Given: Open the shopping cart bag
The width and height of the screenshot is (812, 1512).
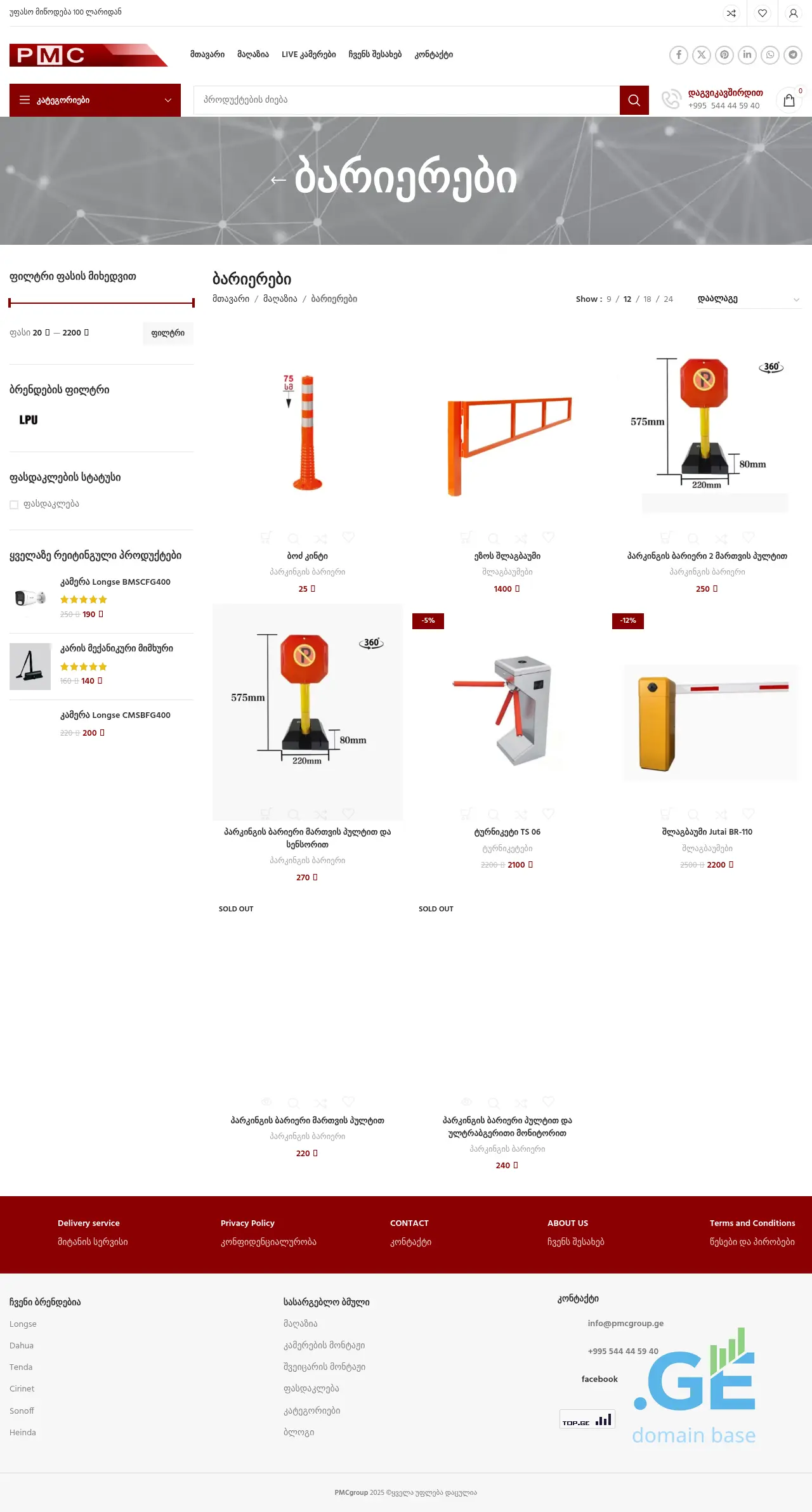Looking at the screenshot, I should coord(789,100).
